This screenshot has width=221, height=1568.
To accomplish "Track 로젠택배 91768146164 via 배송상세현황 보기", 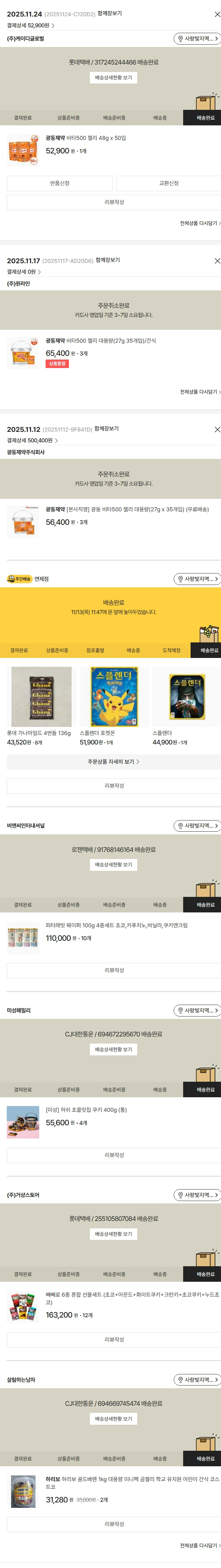I will (x=113, y=865).
